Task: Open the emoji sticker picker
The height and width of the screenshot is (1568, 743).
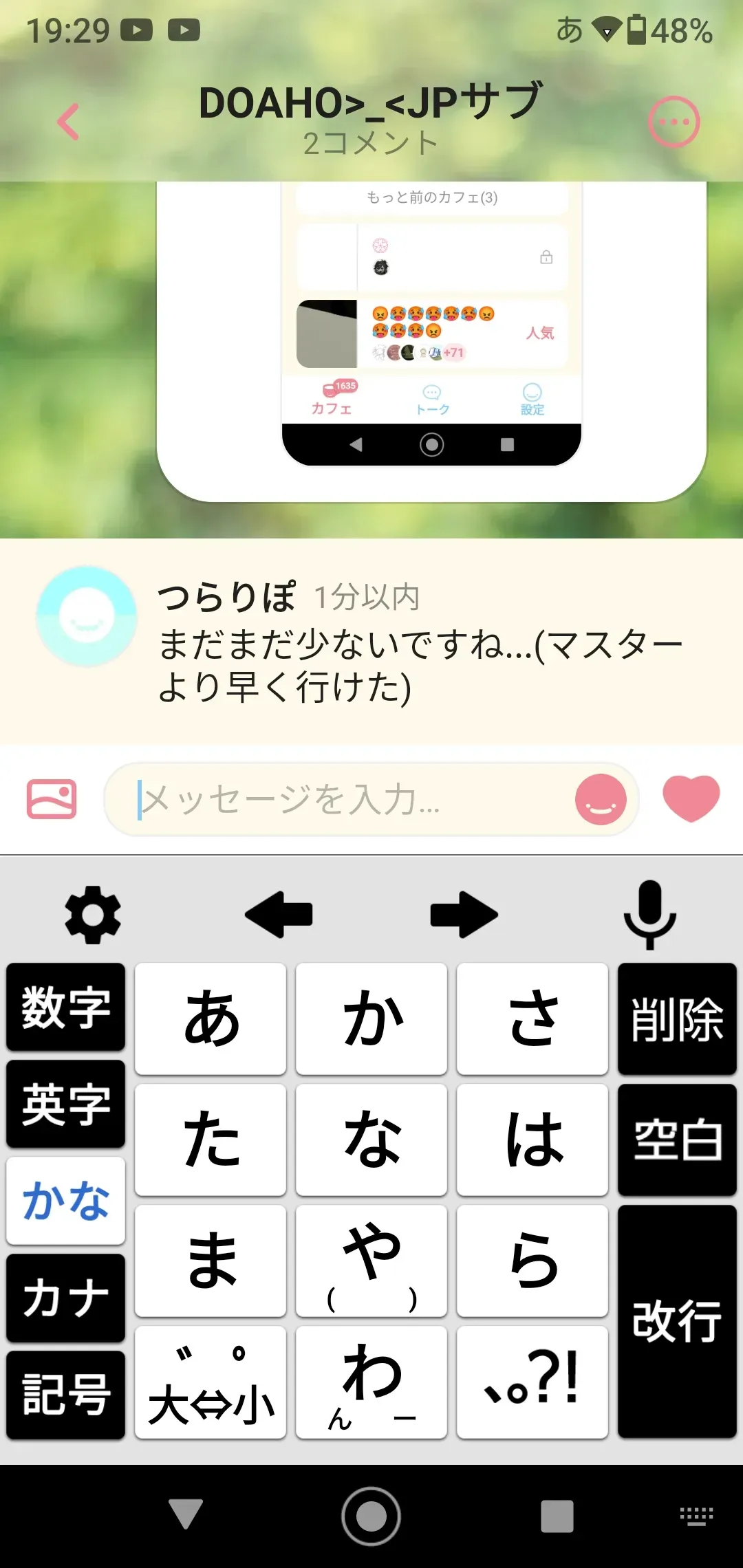Action: pyautogui.click(x=601, y=799)
